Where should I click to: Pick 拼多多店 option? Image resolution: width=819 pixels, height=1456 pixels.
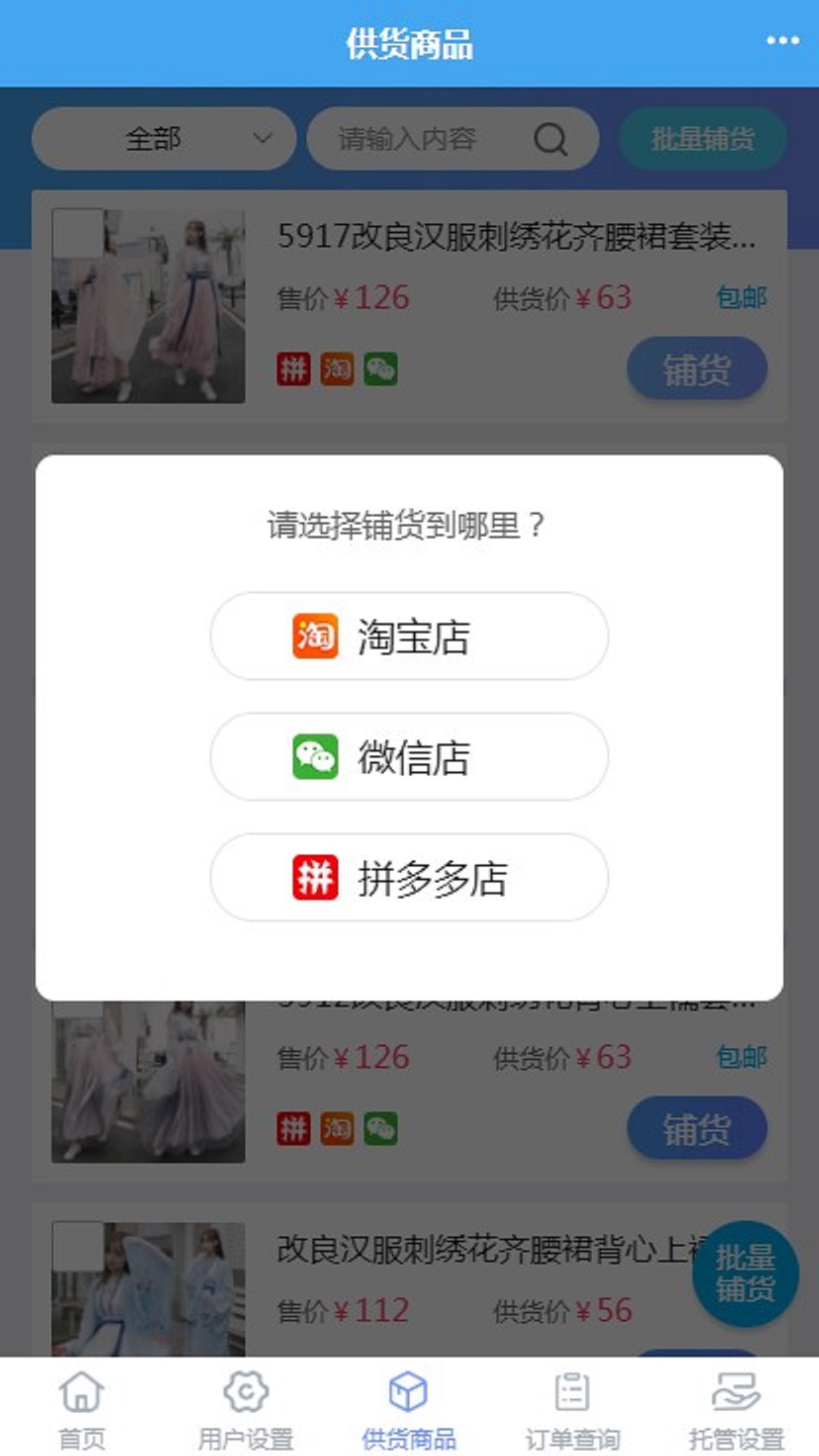409,878
